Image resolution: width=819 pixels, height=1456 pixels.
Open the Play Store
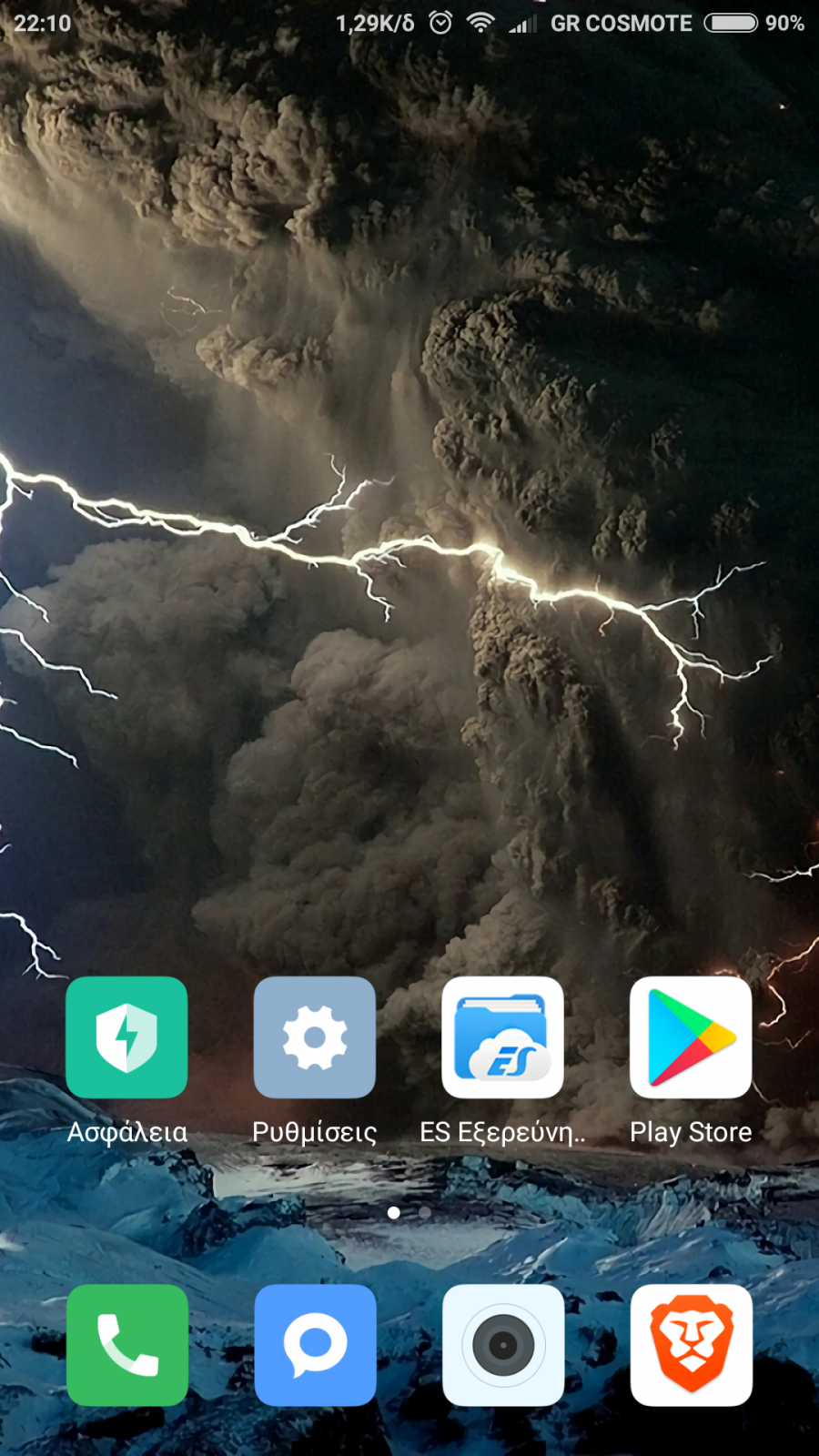click(x=691, y=1037)
